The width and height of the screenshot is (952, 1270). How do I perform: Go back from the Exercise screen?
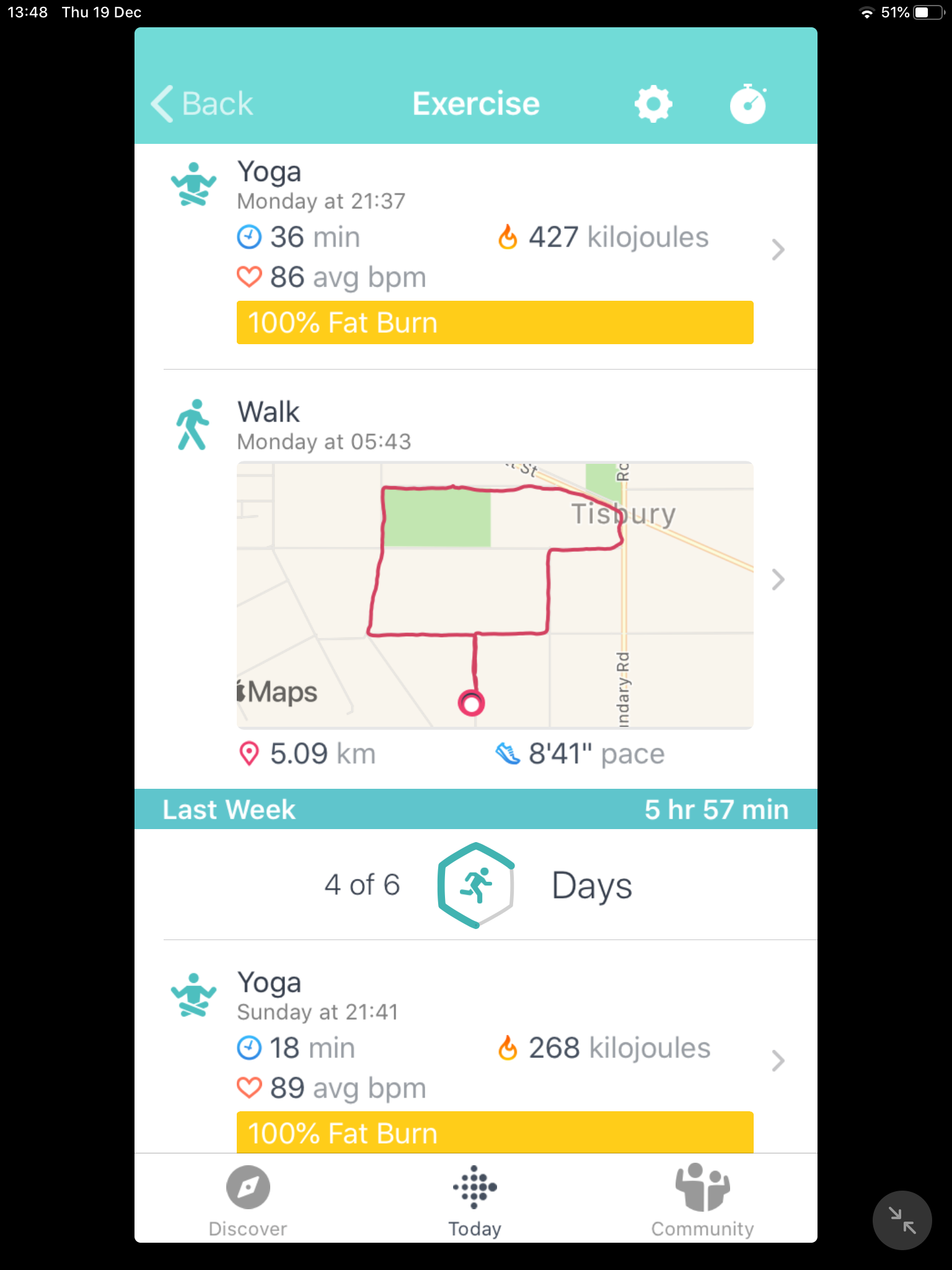pos(202,104)
